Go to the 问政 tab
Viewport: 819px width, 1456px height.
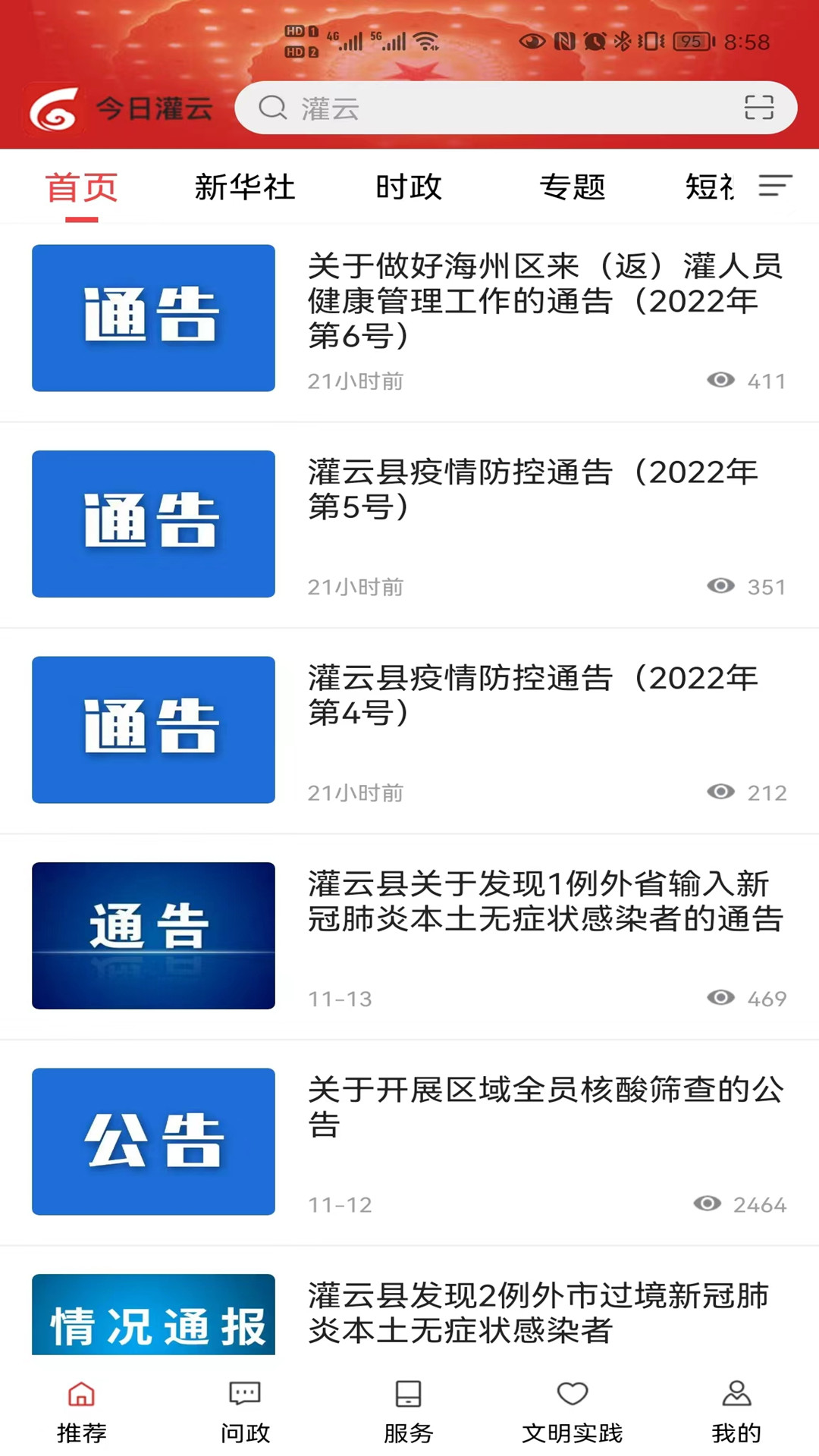click(245, 1412)
